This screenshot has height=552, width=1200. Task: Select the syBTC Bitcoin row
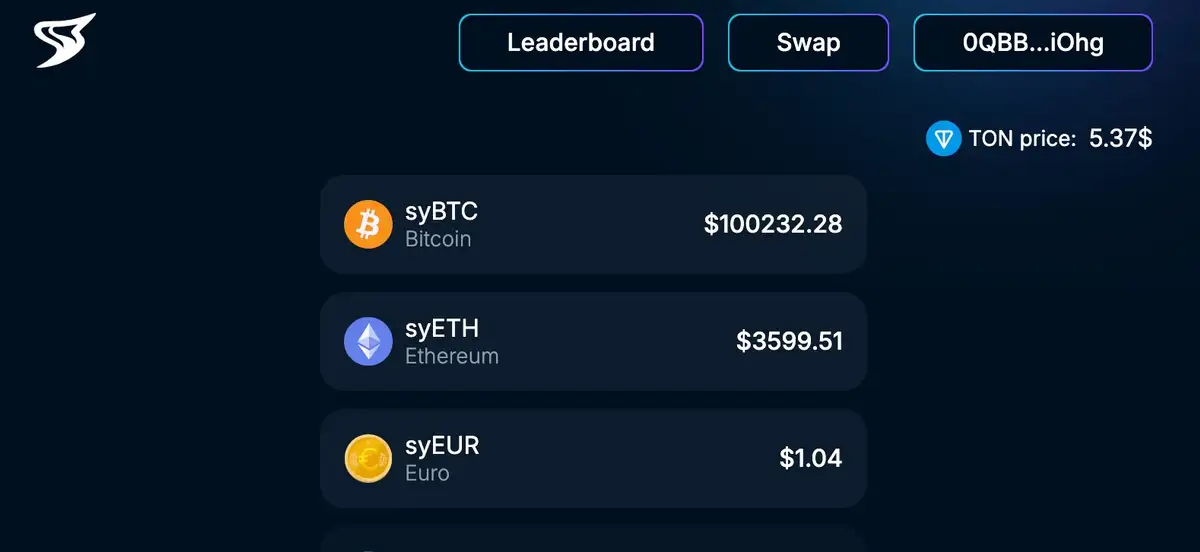(x=592, y=225)
